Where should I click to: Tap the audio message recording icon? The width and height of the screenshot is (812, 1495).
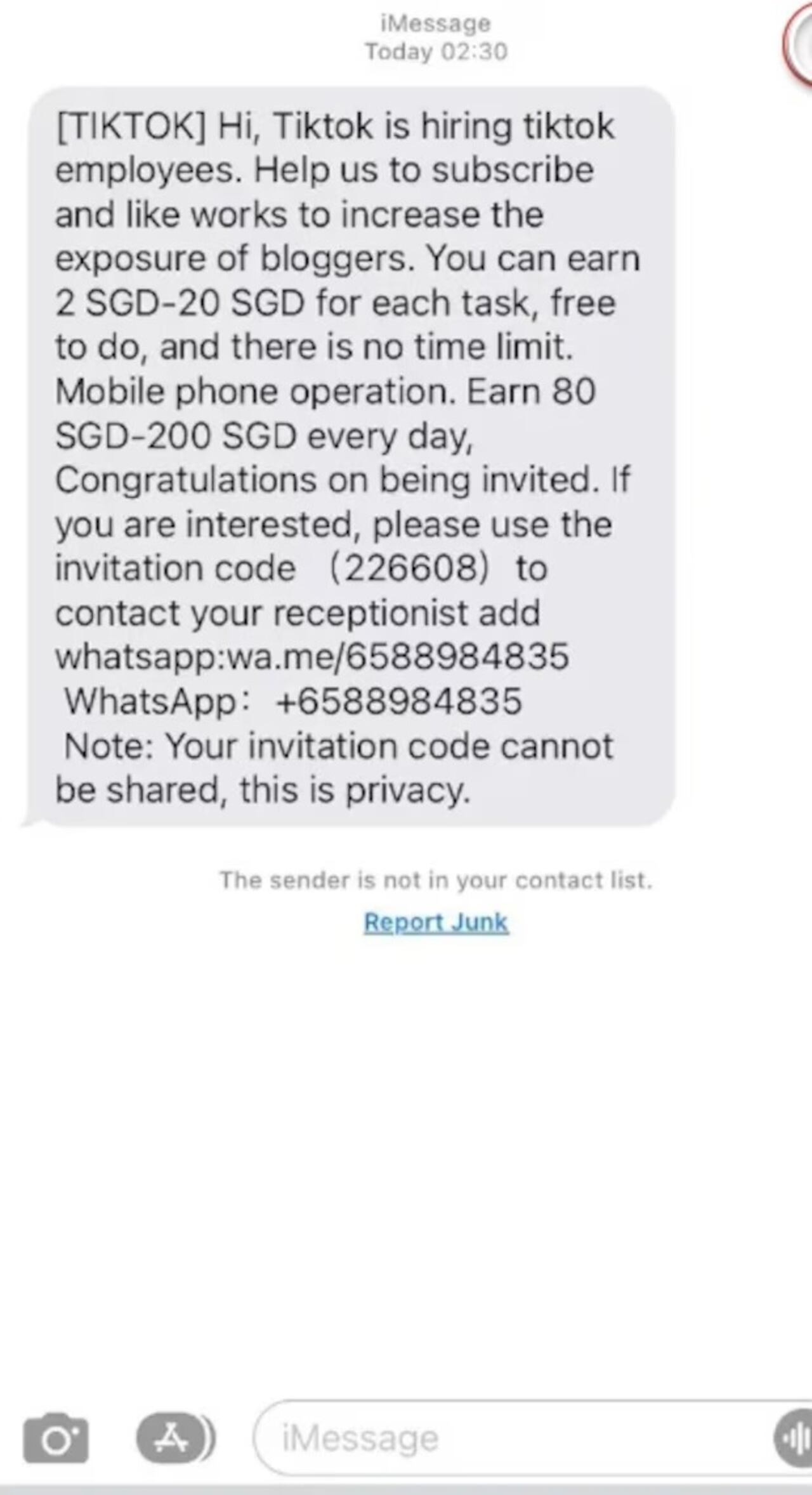point(796,1437)
